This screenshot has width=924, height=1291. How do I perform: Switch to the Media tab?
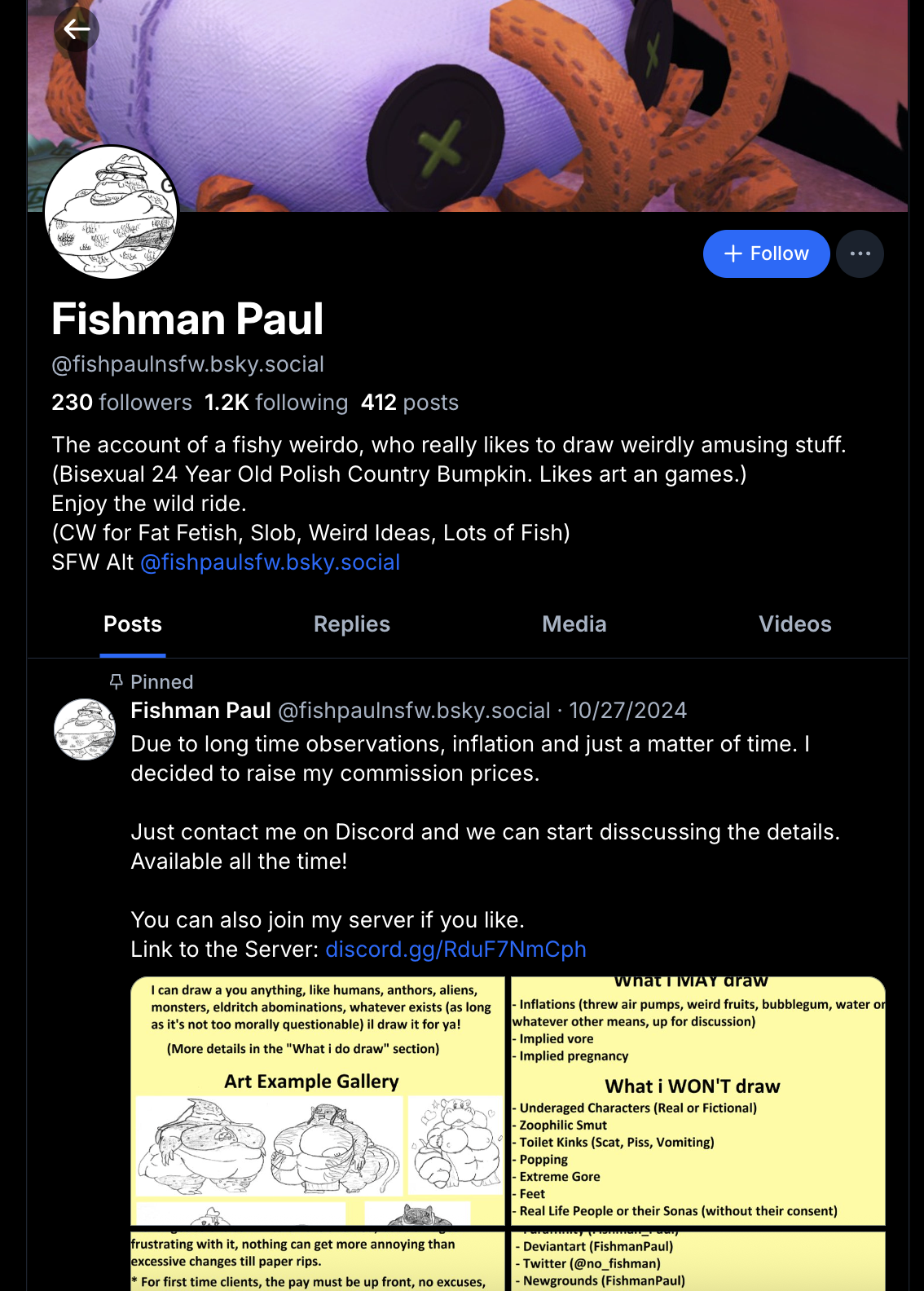point(574,624)
